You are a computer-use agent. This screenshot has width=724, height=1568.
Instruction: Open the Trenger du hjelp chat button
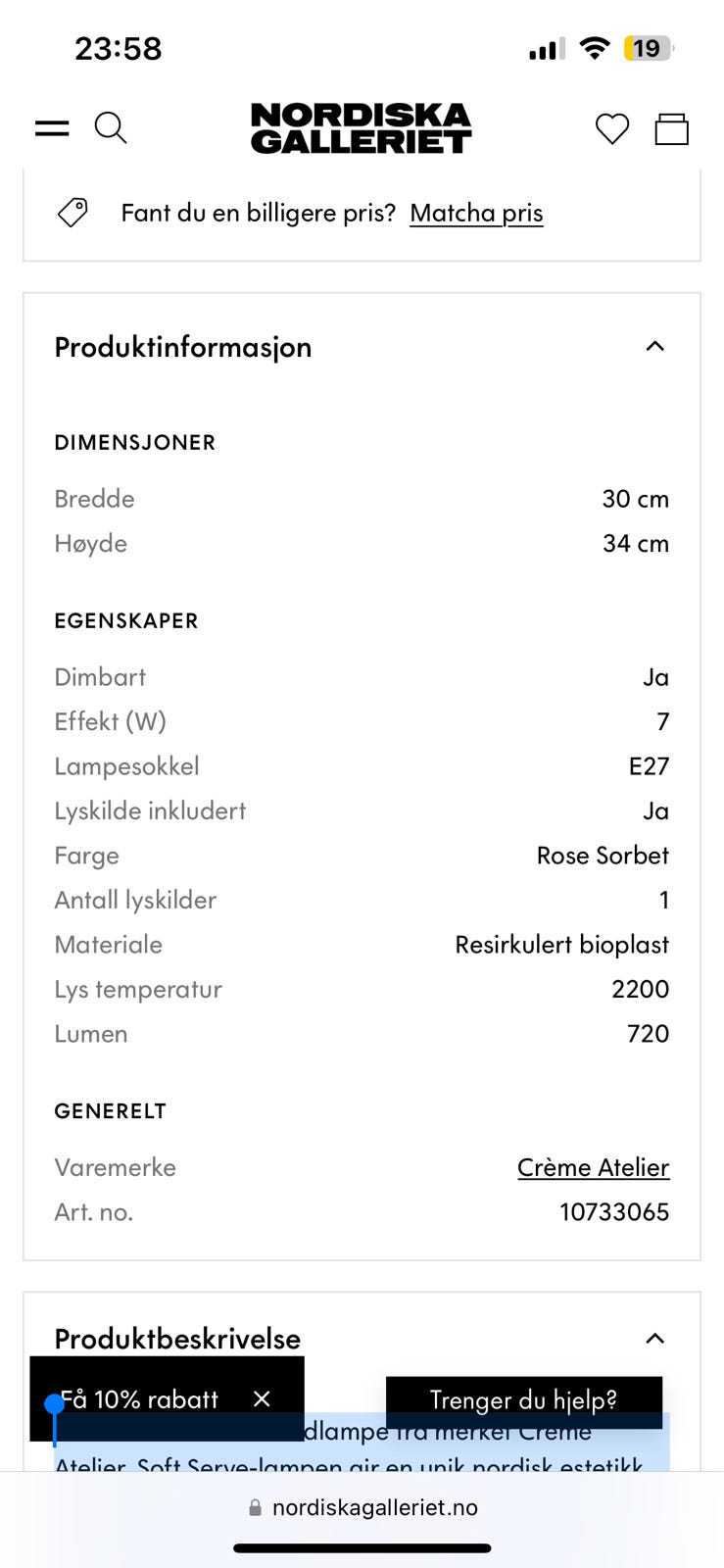coord(523,1399)
